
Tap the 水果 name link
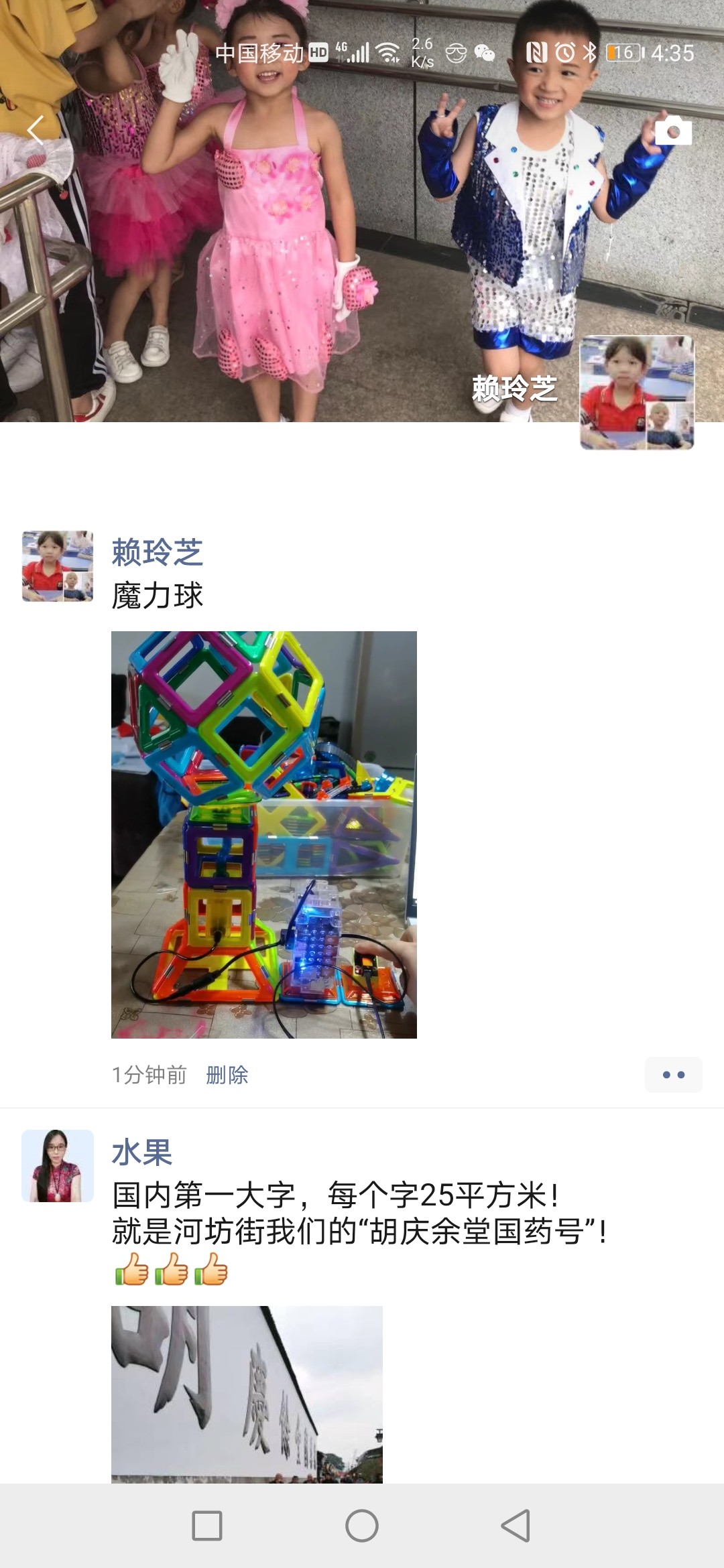point(142,1153)
